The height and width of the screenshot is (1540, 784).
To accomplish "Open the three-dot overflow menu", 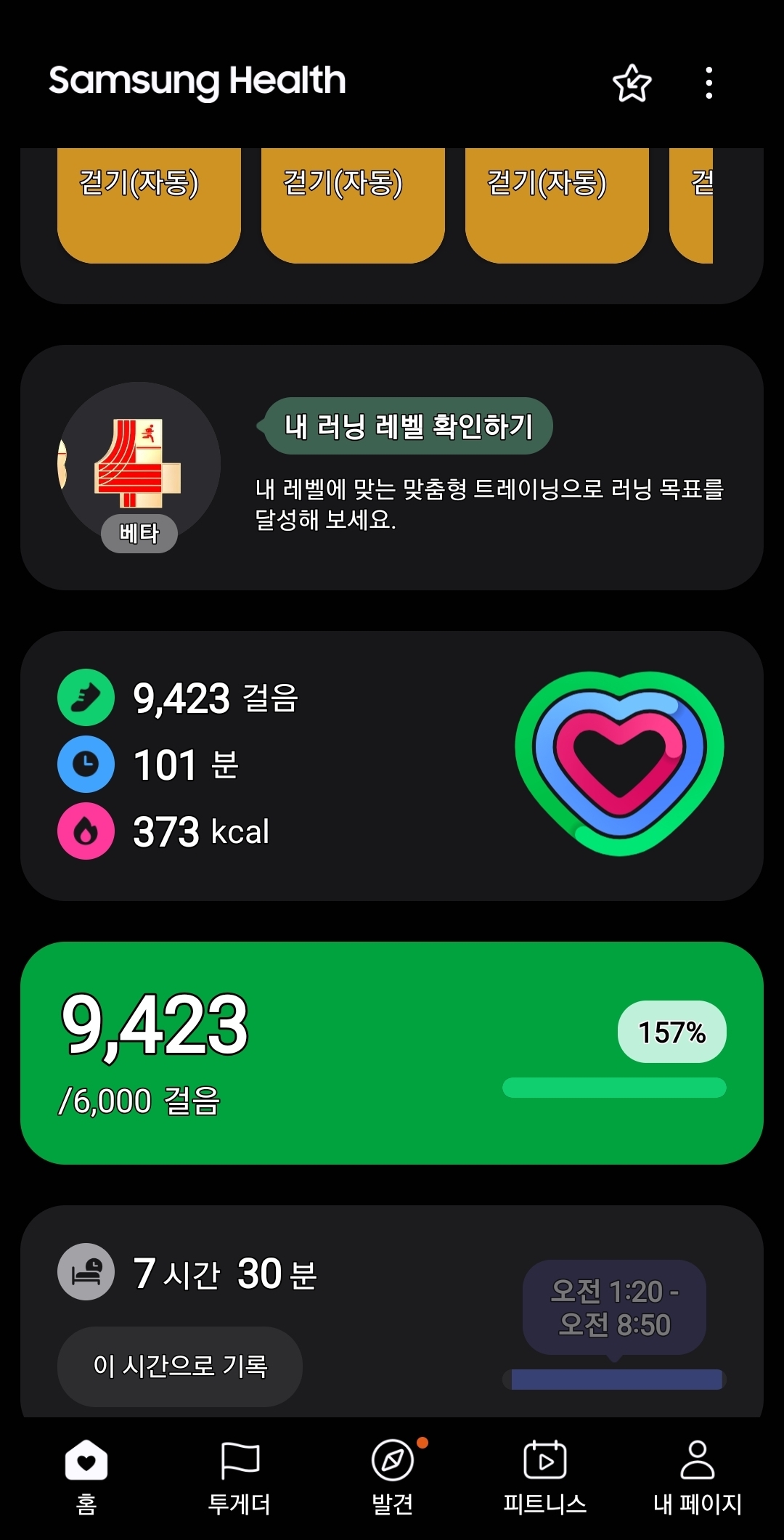I will [709, 83].
